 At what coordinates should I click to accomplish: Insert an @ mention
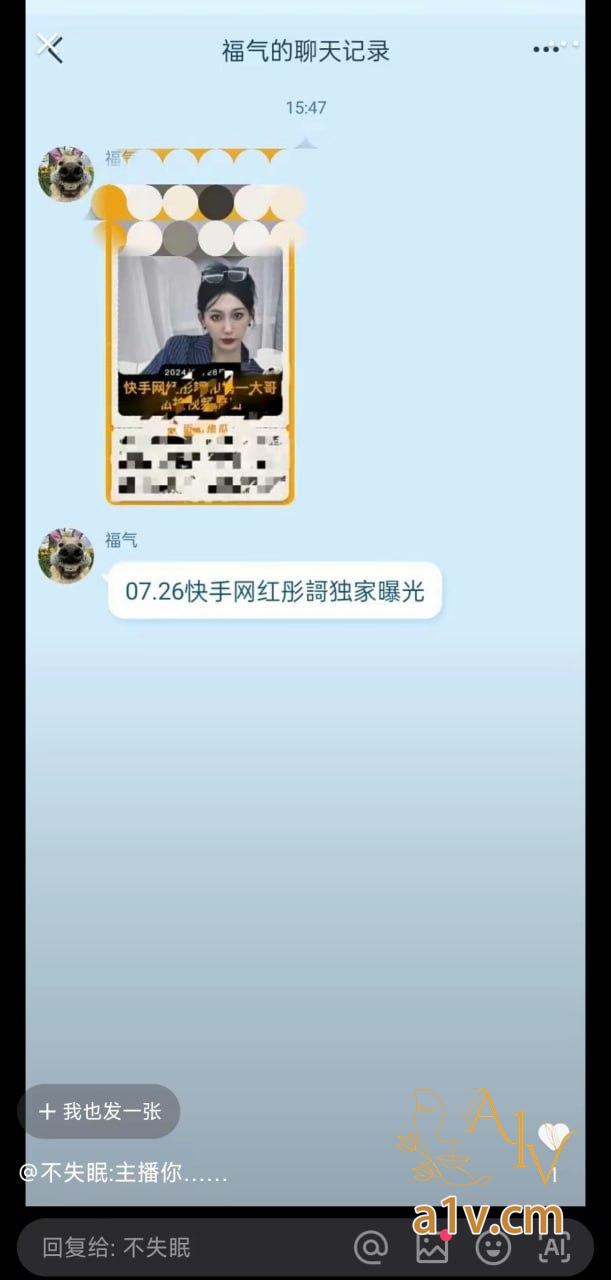pos(371,1247)
